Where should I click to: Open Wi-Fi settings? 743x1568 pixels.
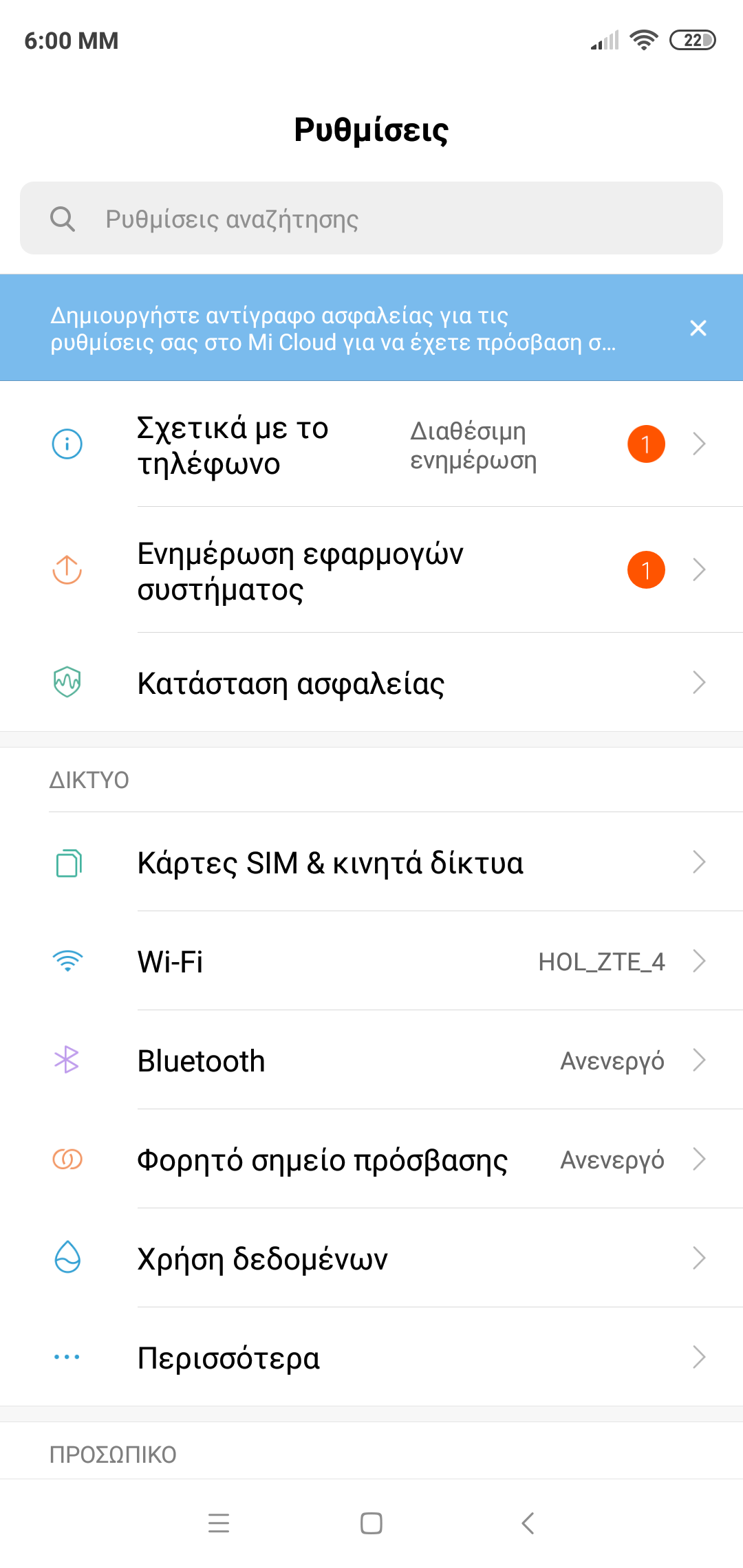pyautogui.click(x=371, y=961)
